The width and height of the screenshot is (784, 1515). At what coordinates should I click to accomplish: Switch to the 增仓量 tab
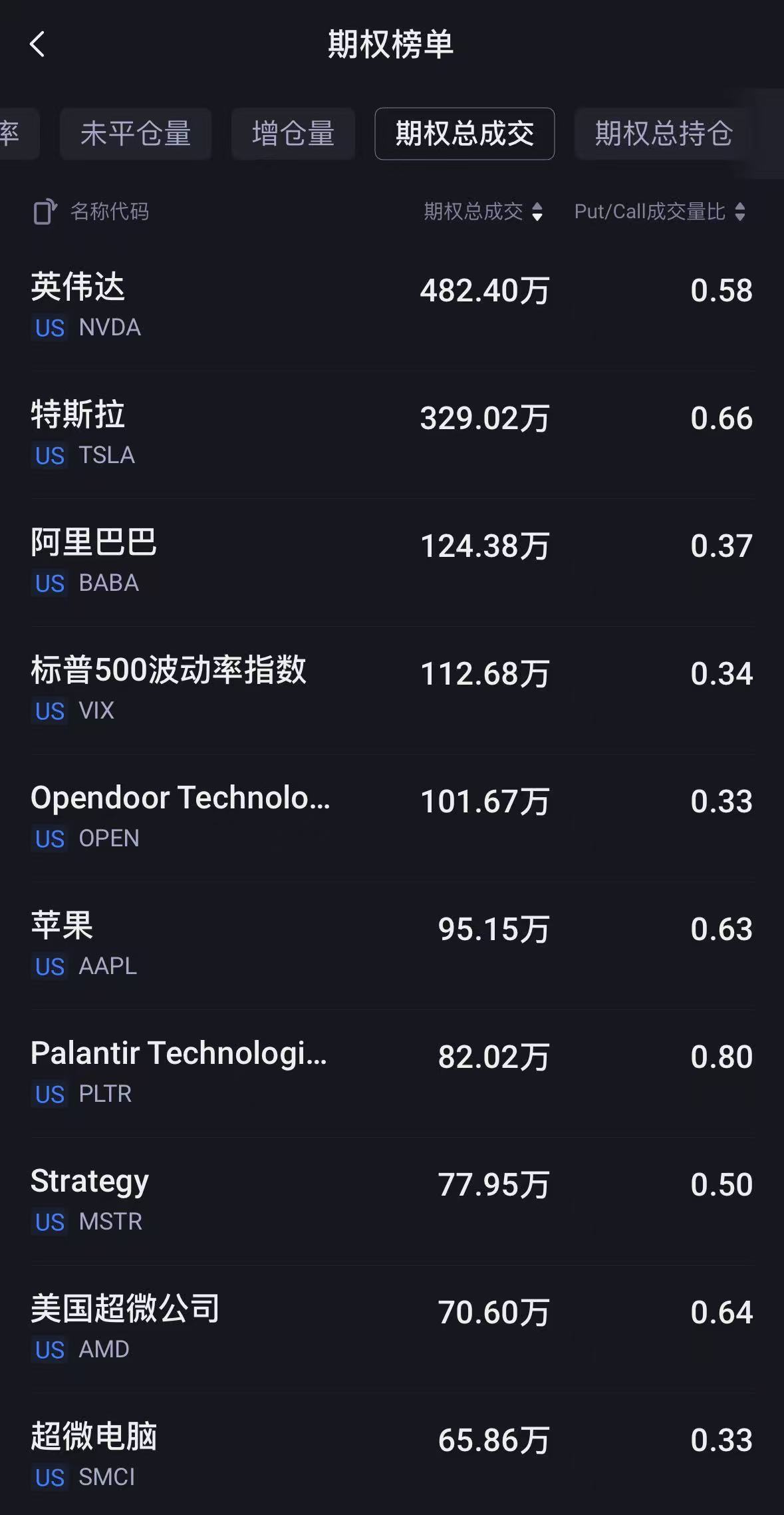coord(293,134)
